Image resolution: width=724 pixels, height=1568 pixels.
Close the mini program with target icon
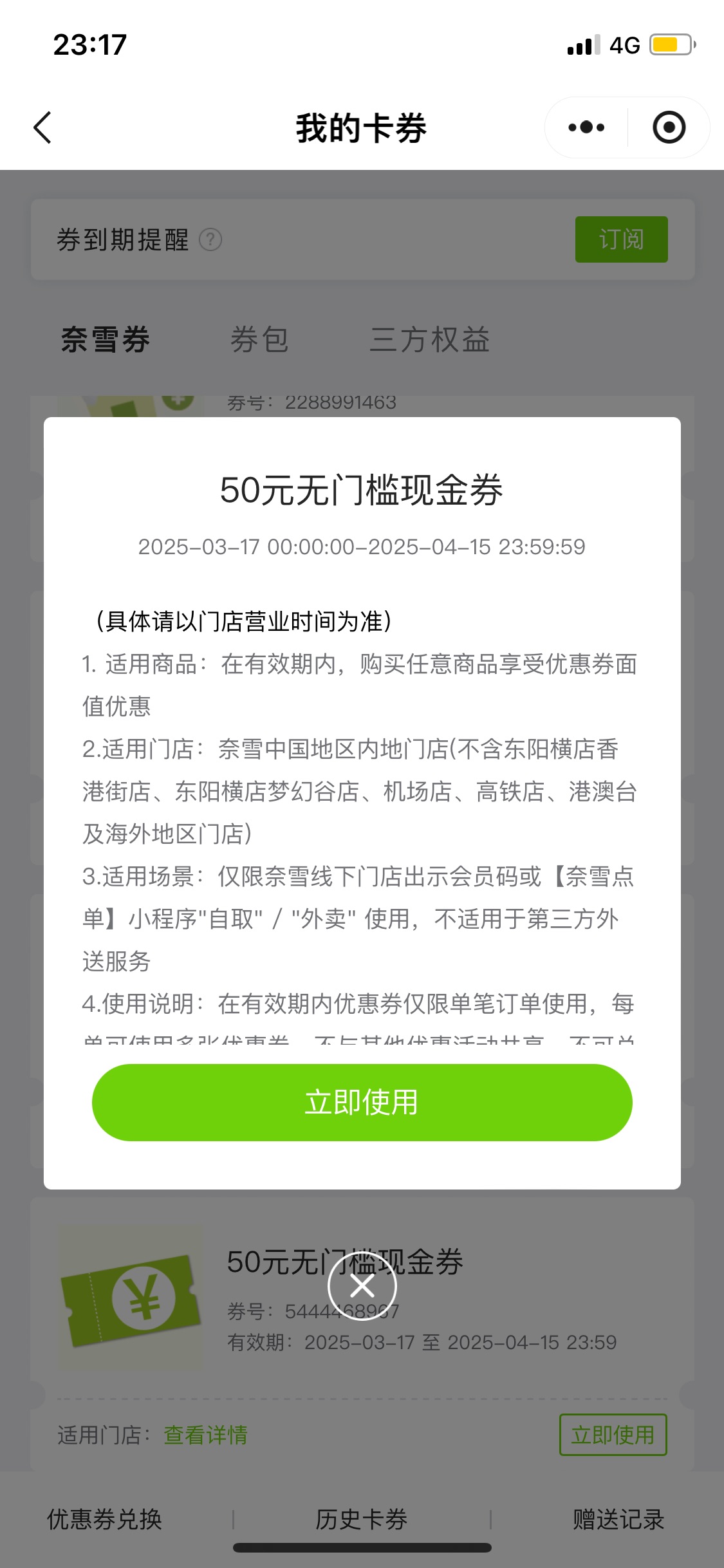pos(669,127)
